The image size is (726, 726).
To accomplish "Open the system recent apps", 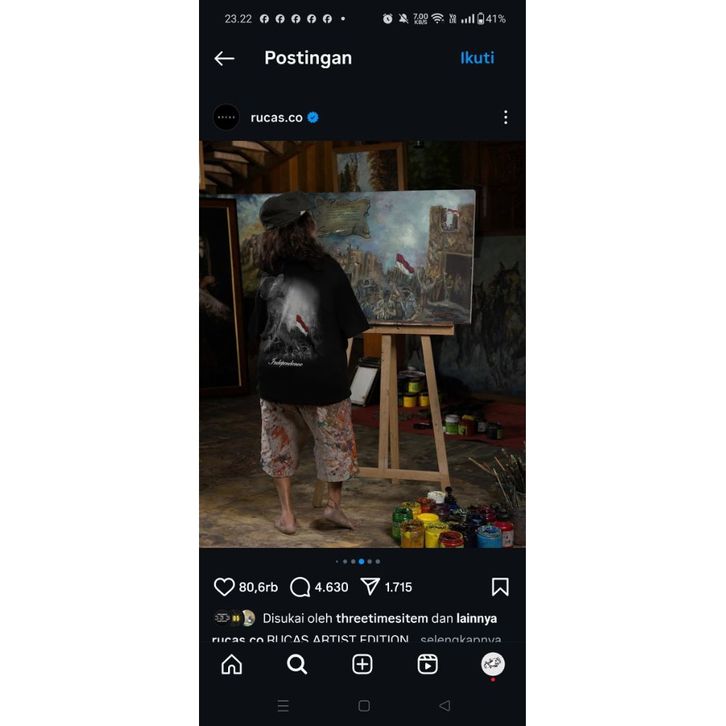I will pos(282,705).
